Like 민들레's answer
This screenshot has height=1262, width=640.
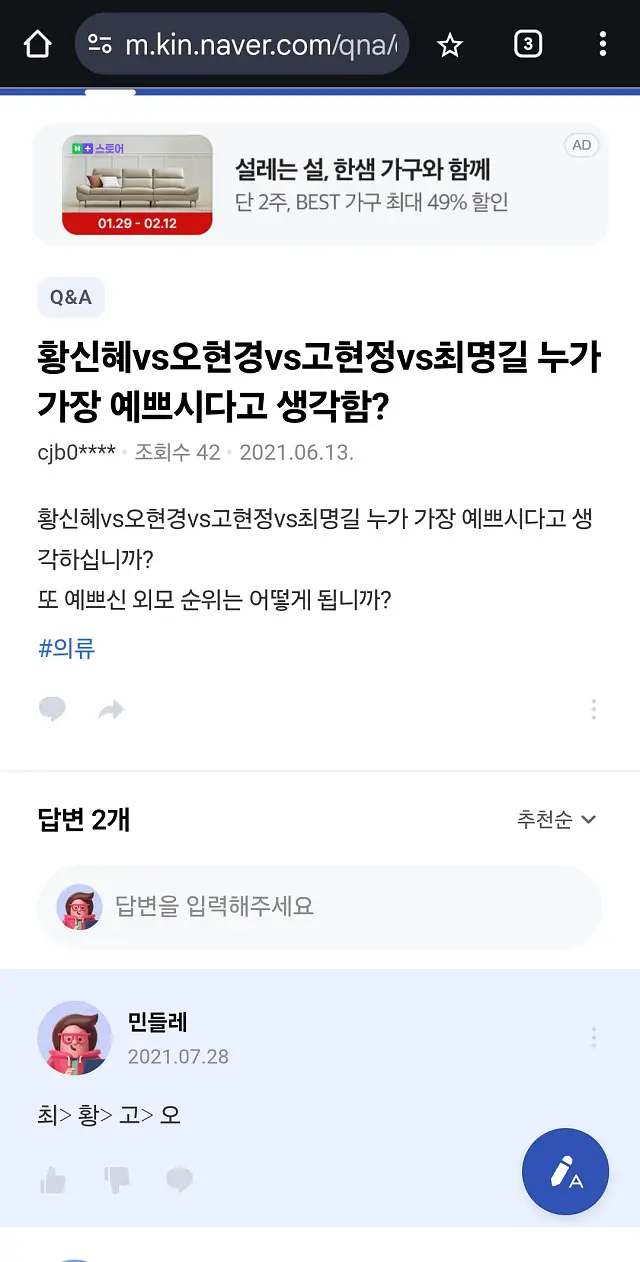[53, 1181]
